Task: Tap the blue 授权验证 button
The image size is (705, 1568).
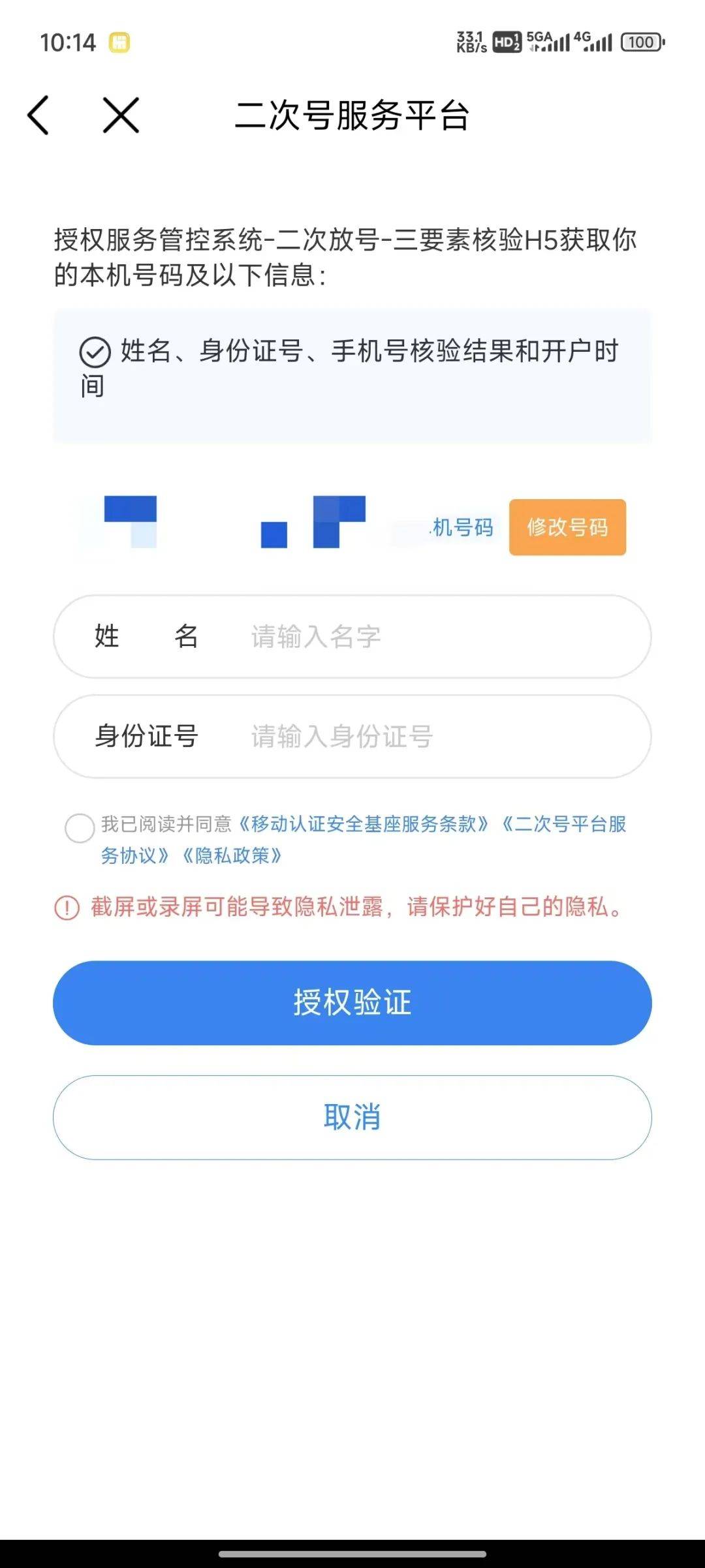Action: [x=352, y=1003]
